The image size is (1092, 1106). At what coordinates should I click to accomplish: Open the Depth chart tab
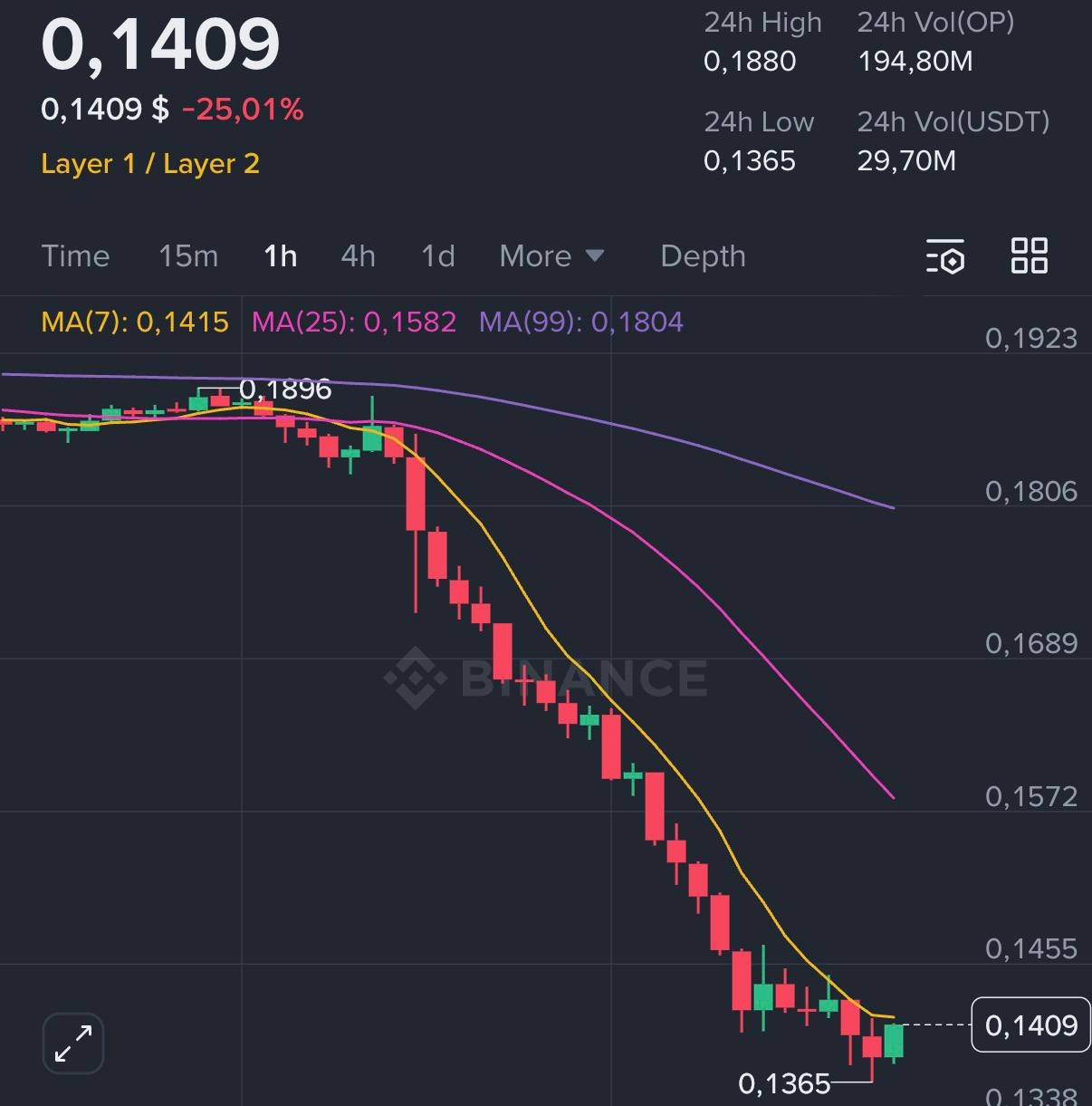click(704, 256)
